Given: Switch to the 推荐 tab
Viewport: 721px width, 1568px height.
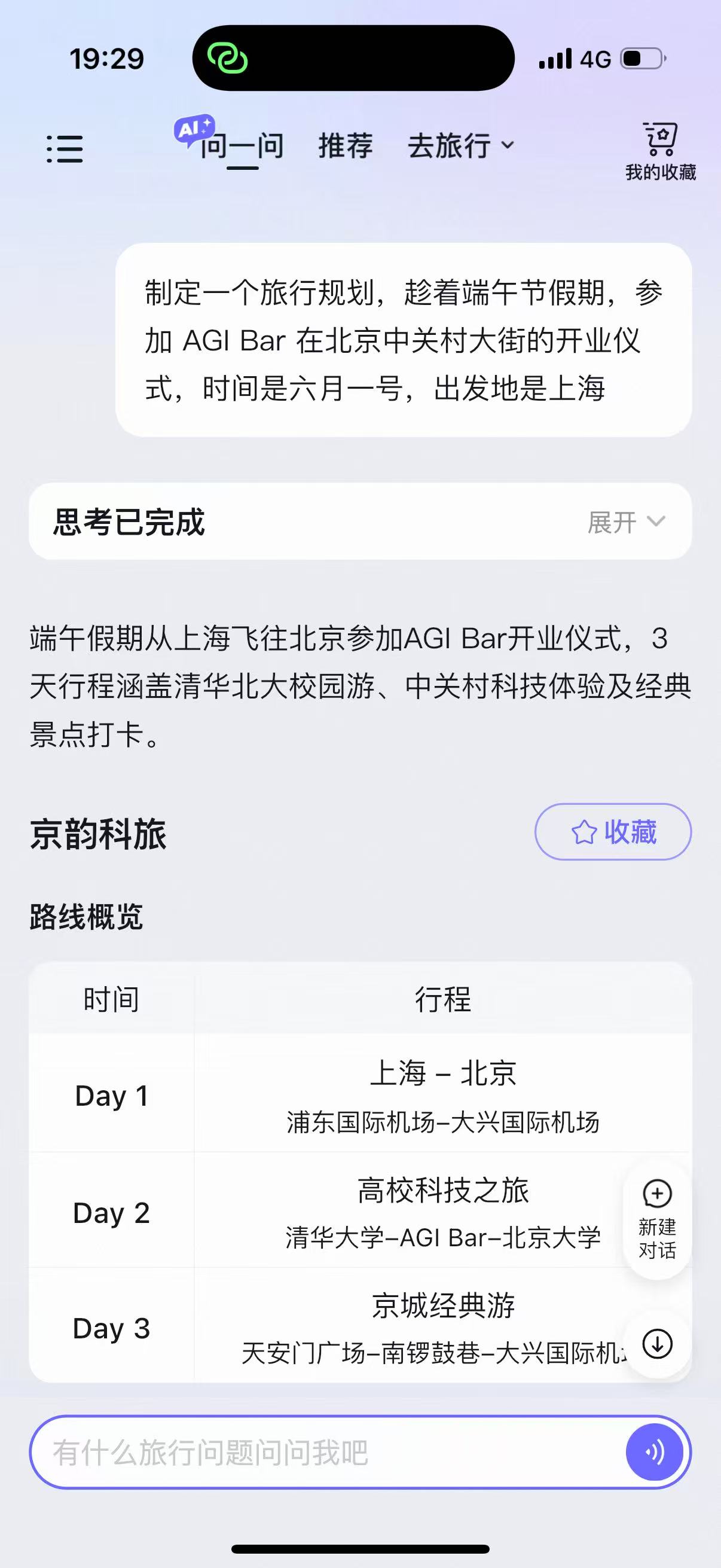Looking at the screenshot, I should click(345, 146).
